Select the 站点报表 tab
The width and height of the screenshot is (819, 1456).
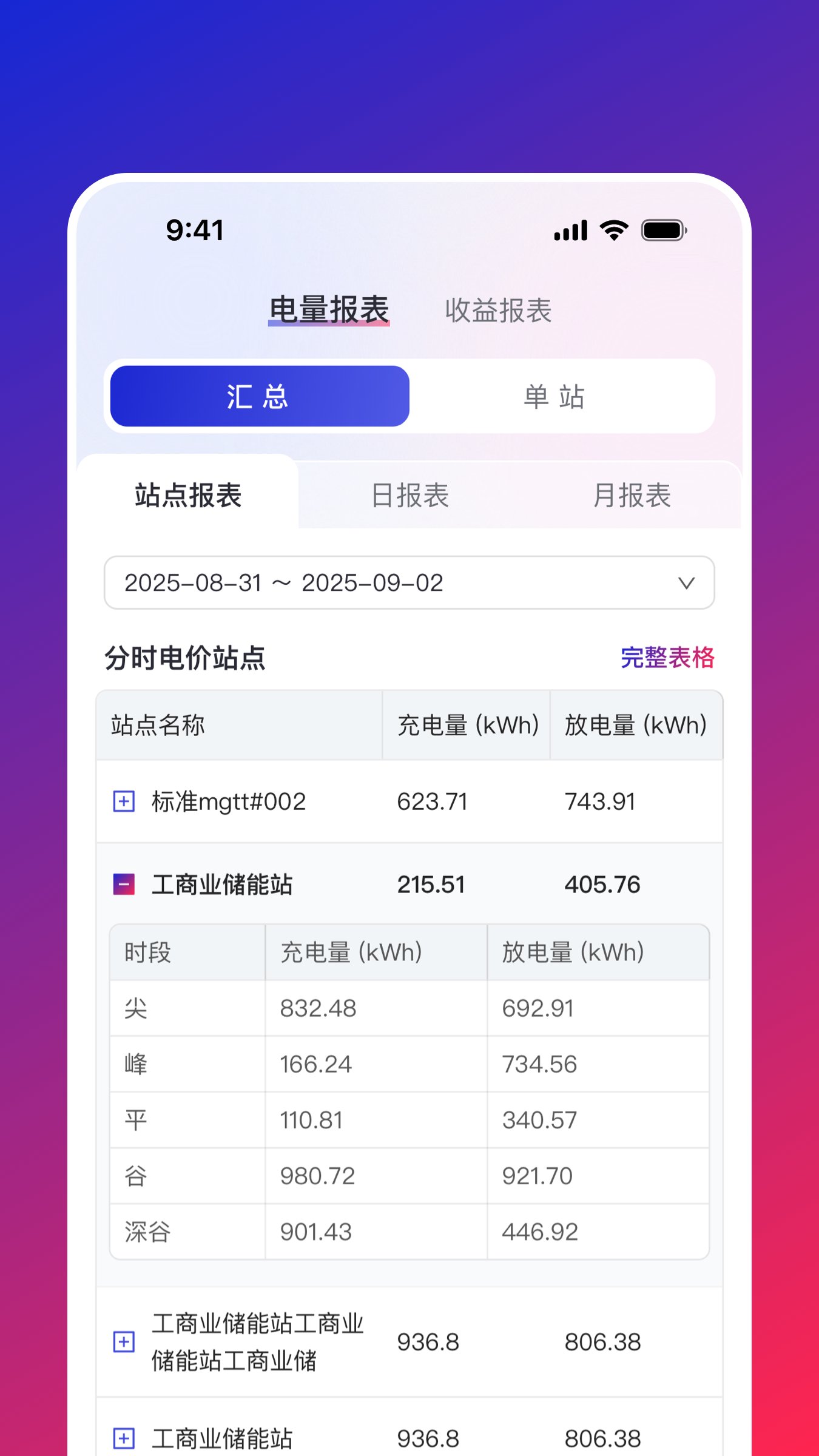pyautogui.click(x=187, y=494)
